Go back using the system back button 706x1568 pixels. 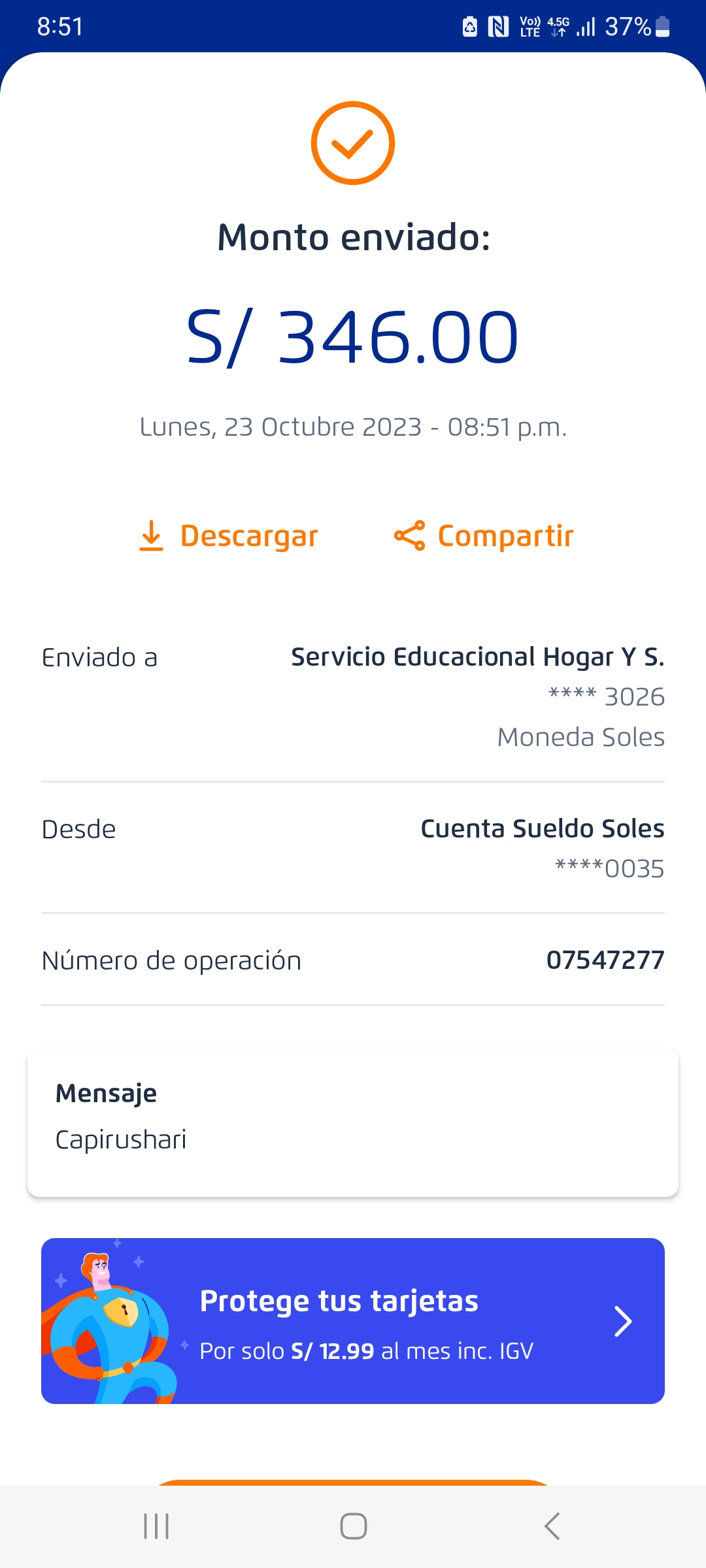click(x=552, y=1526)
